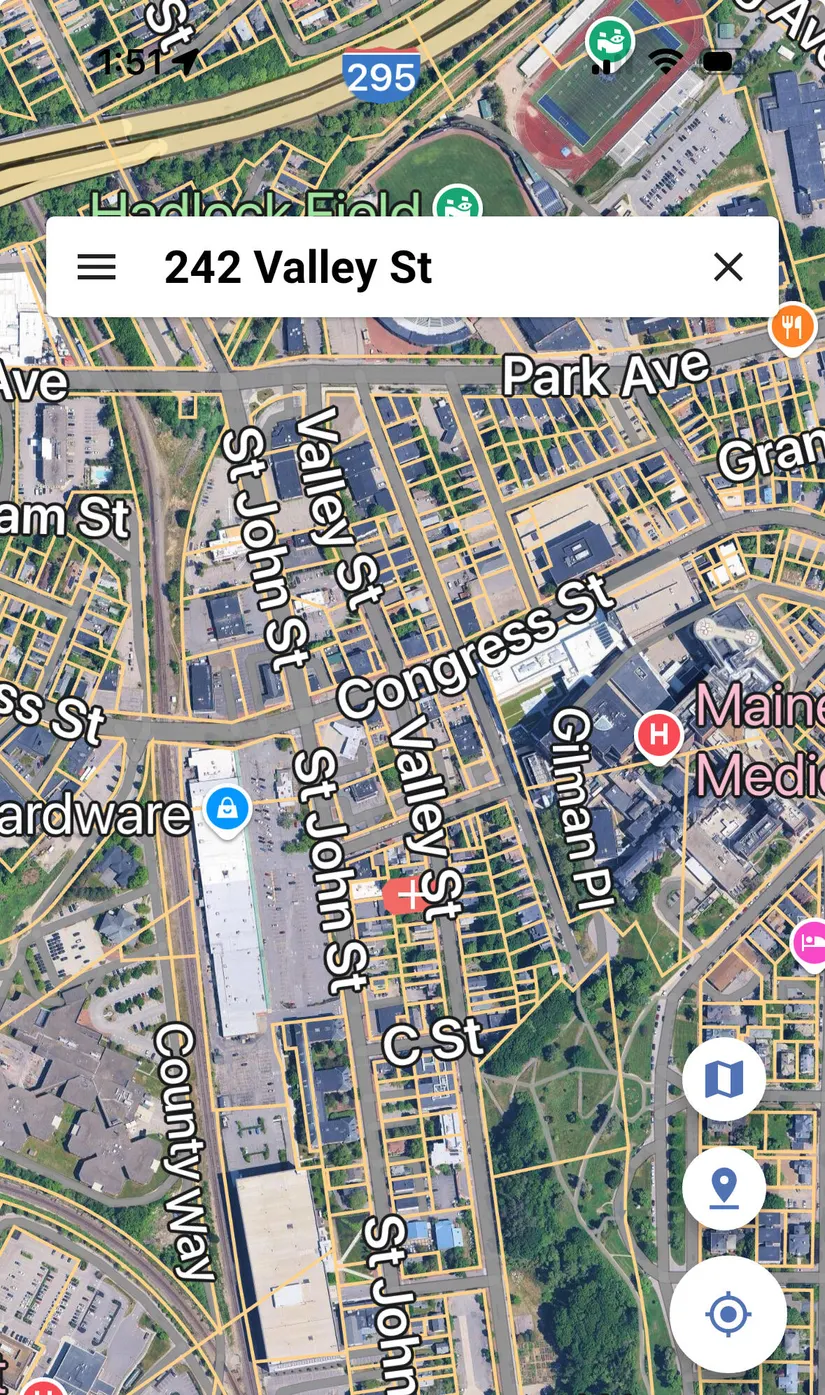Open the green Hadlock Field marker

click(458, 205)
